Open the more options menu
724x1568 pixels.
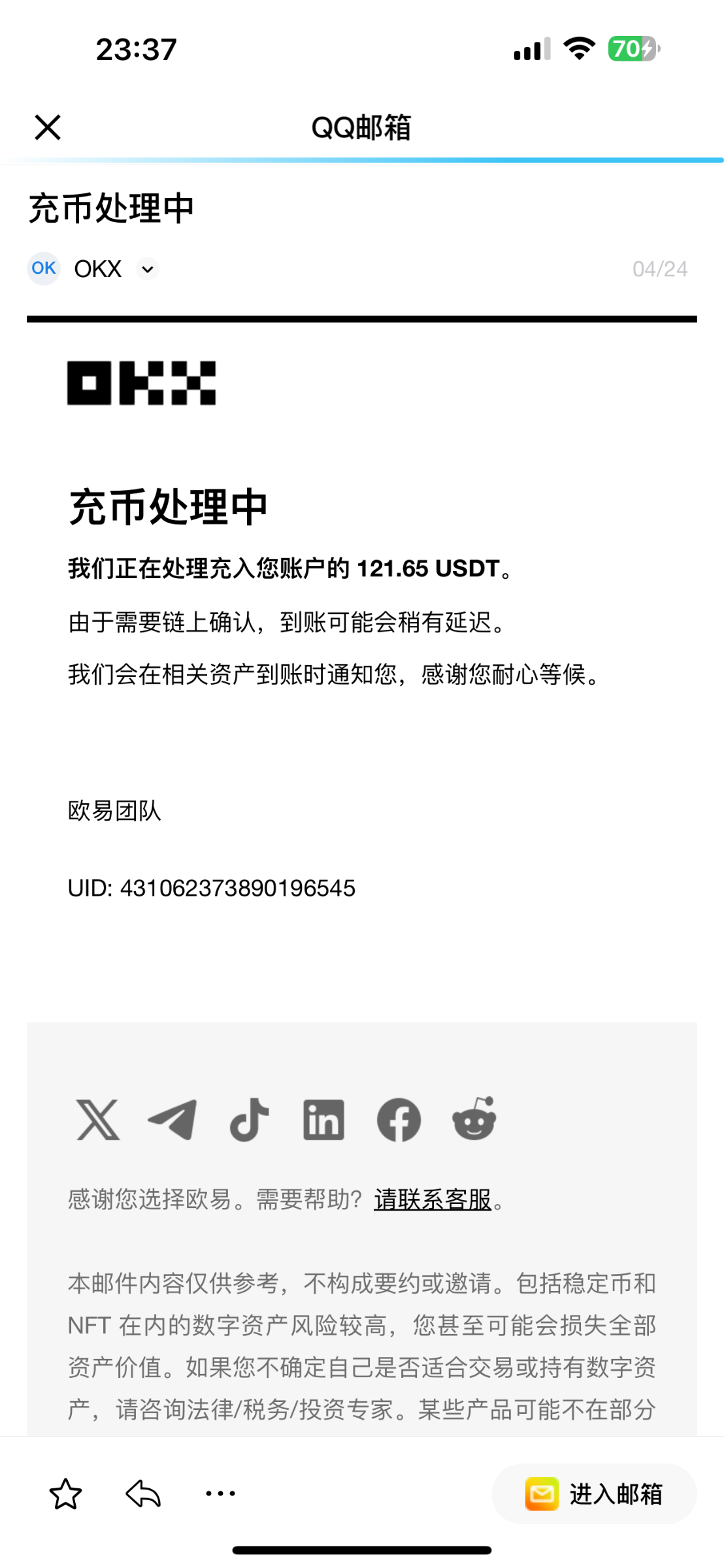coord(220,1494)
